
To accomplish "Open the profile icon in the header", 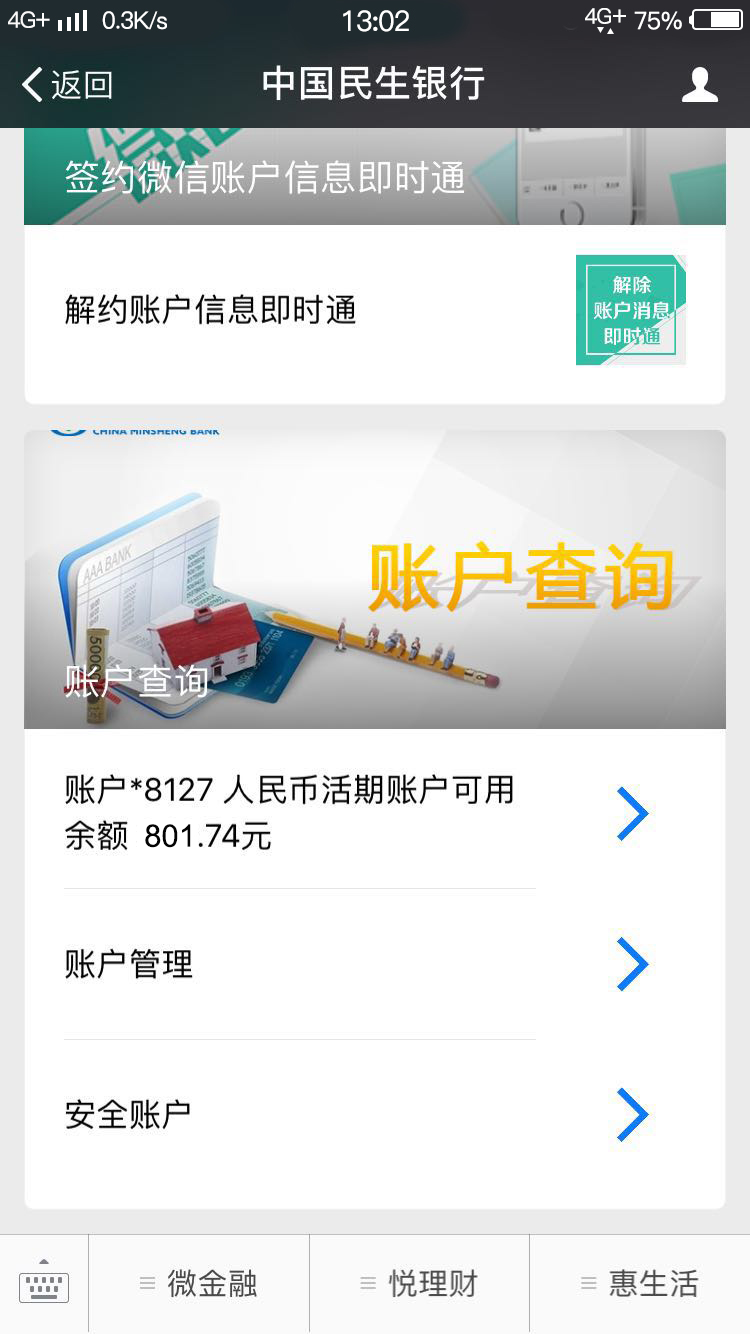I will pos(699,85).
